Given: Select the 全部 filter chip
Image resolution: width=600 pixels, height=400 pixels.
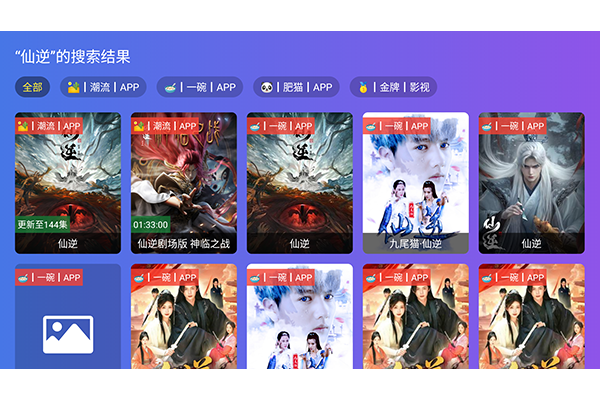Looking at the screenshot, I should 33,87.
